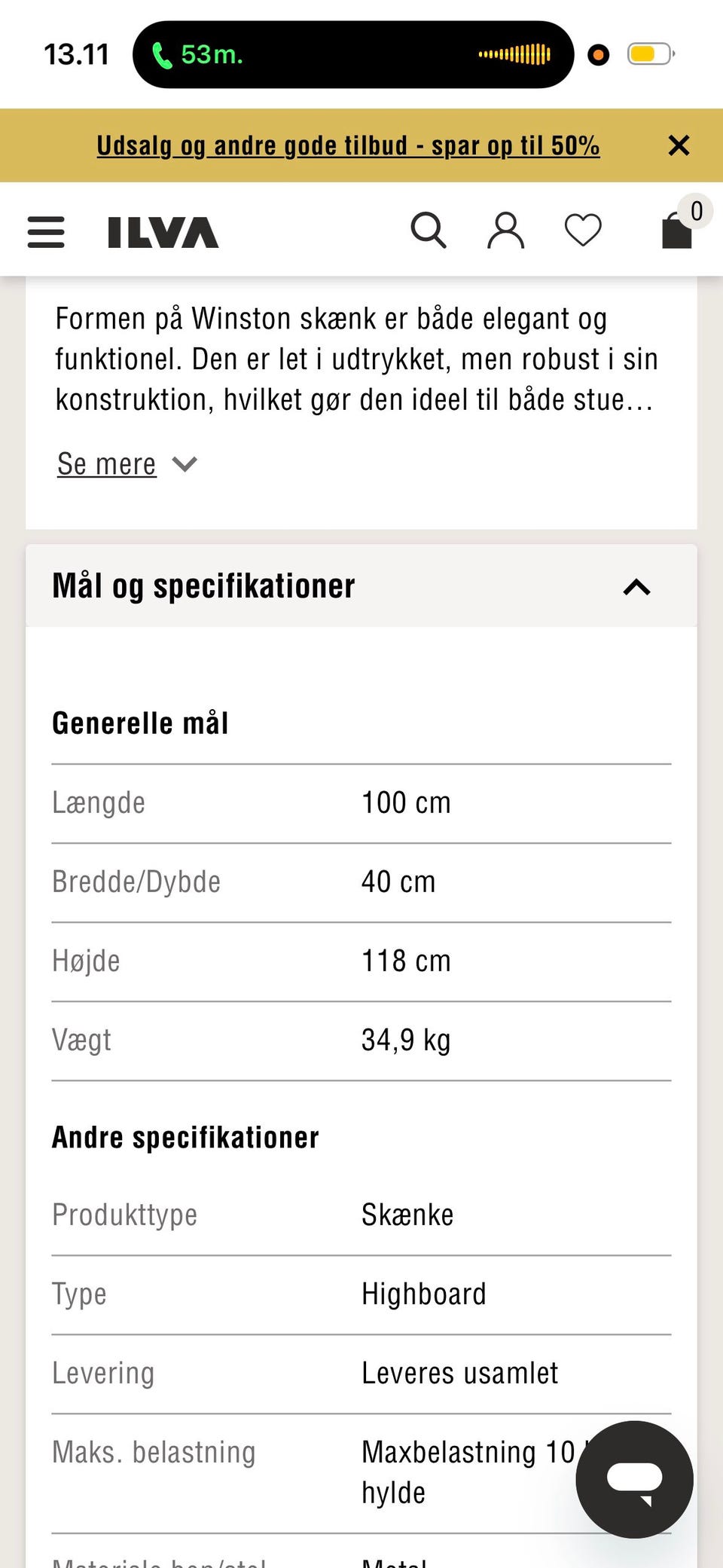Open the shopping cart
The height and width of the screenshot is (1568, 723).
[676, 232]
